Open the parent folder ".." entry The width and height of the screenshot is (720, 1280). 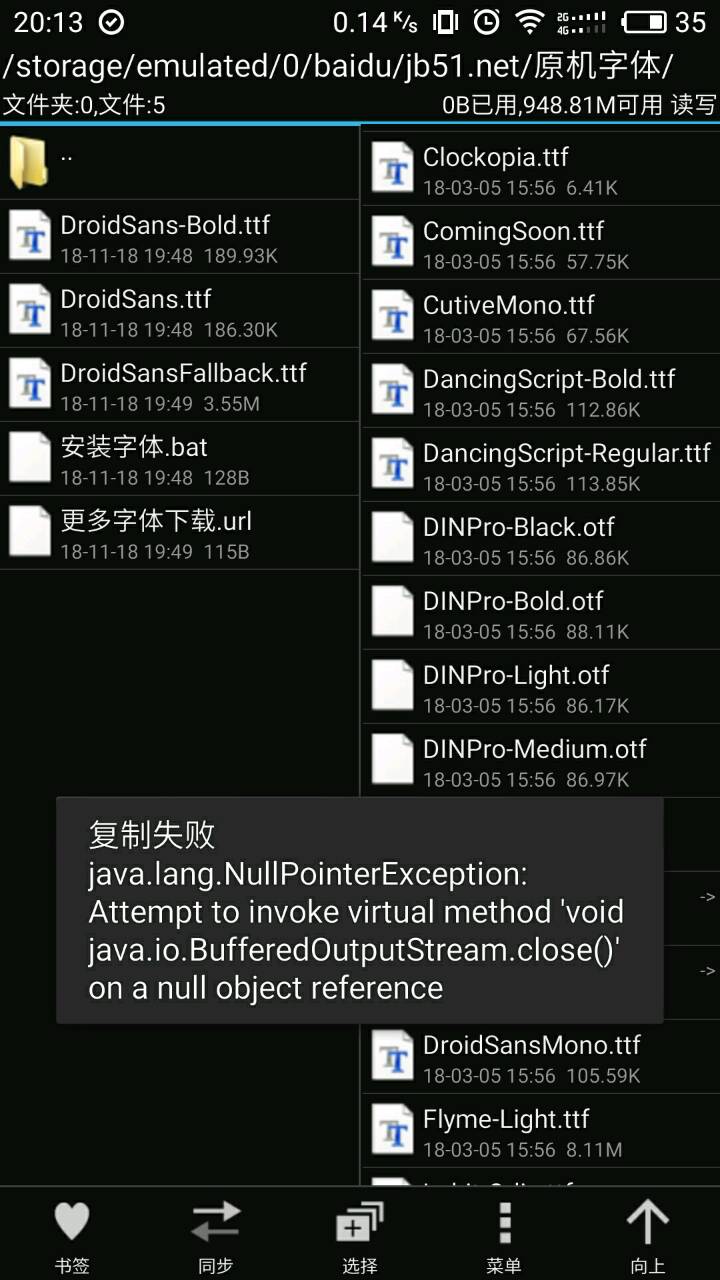(x=180, y=162)
